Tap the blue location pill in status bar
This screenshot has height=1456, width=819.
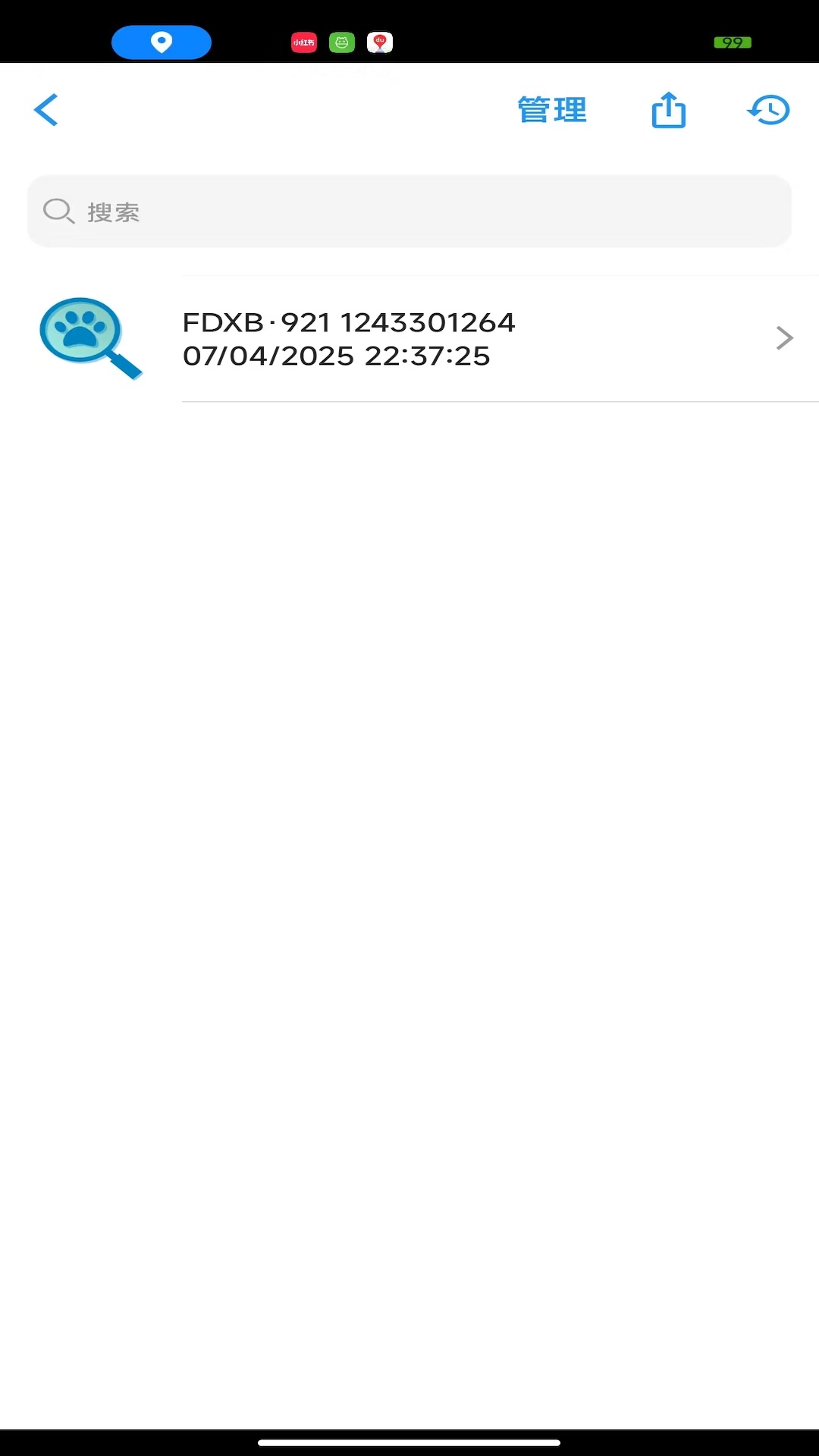(x=162, y=42)
